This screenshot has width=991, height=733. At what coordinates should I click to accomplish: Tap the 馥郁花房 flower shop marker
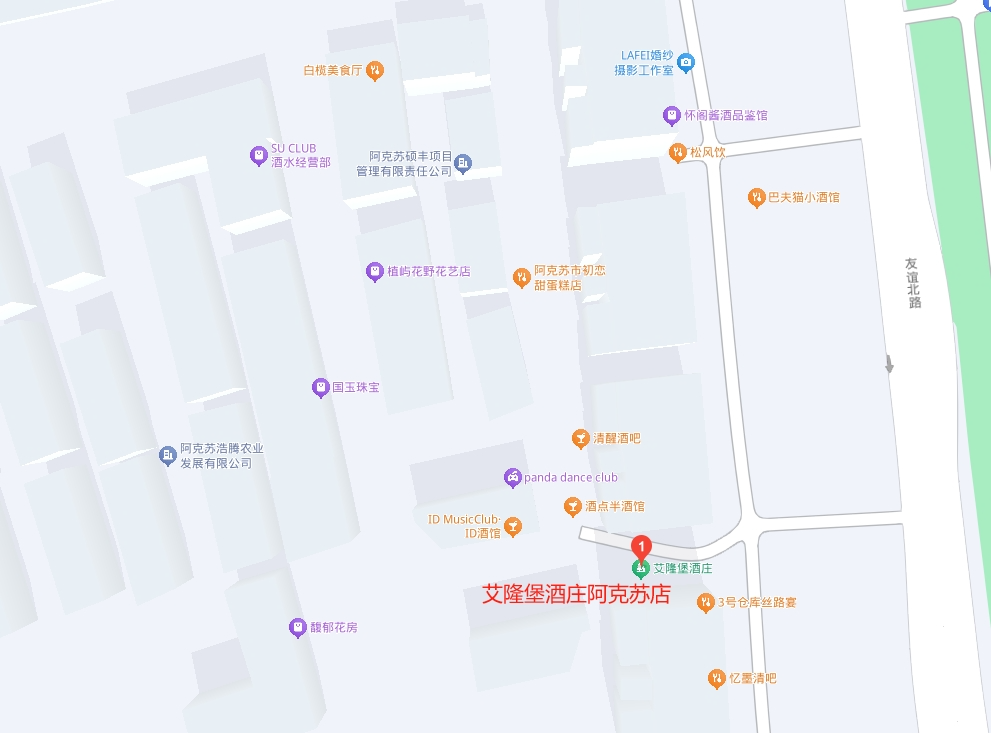(297, 627)
